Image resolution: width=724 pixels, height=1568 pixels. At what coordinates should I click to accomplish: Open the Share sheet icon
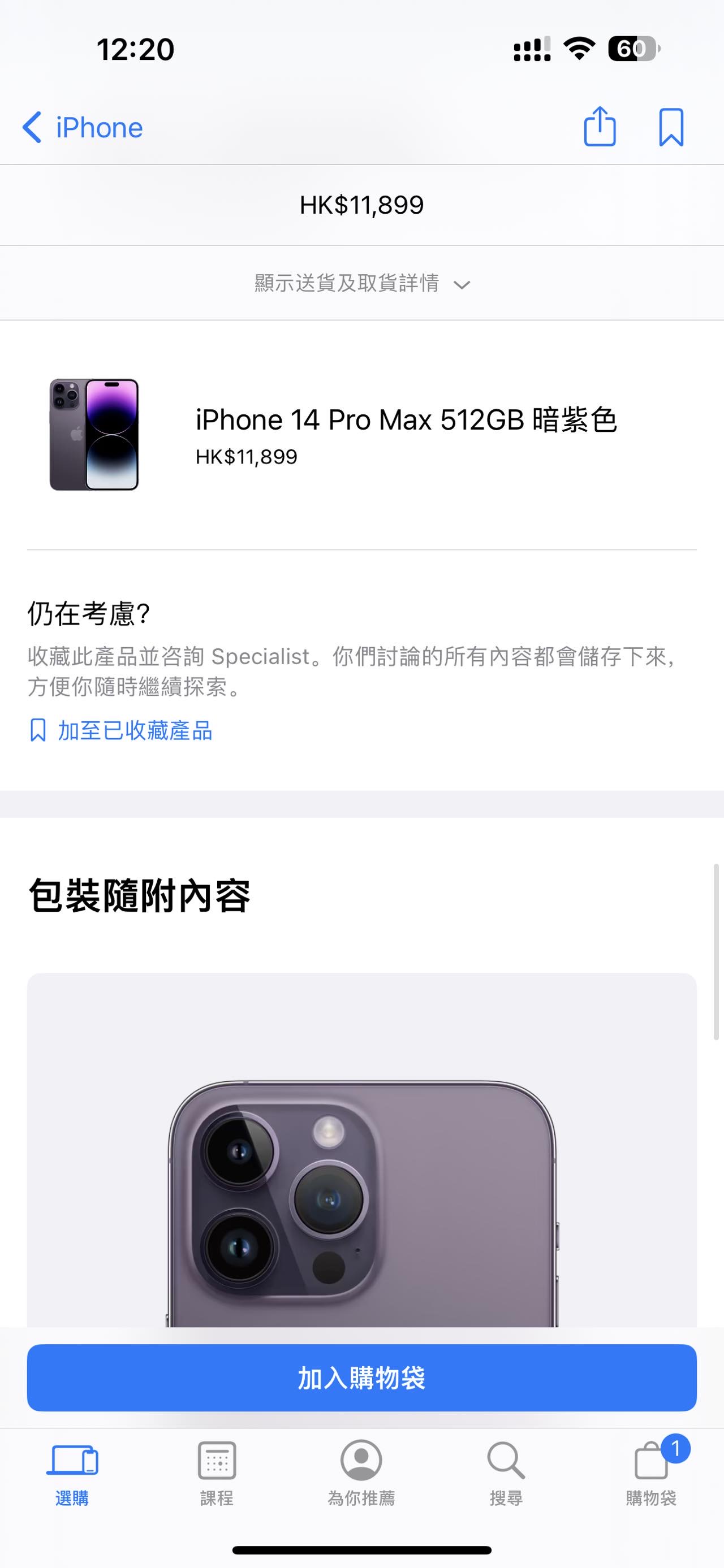pyautogui.click(x=600, y=127)
